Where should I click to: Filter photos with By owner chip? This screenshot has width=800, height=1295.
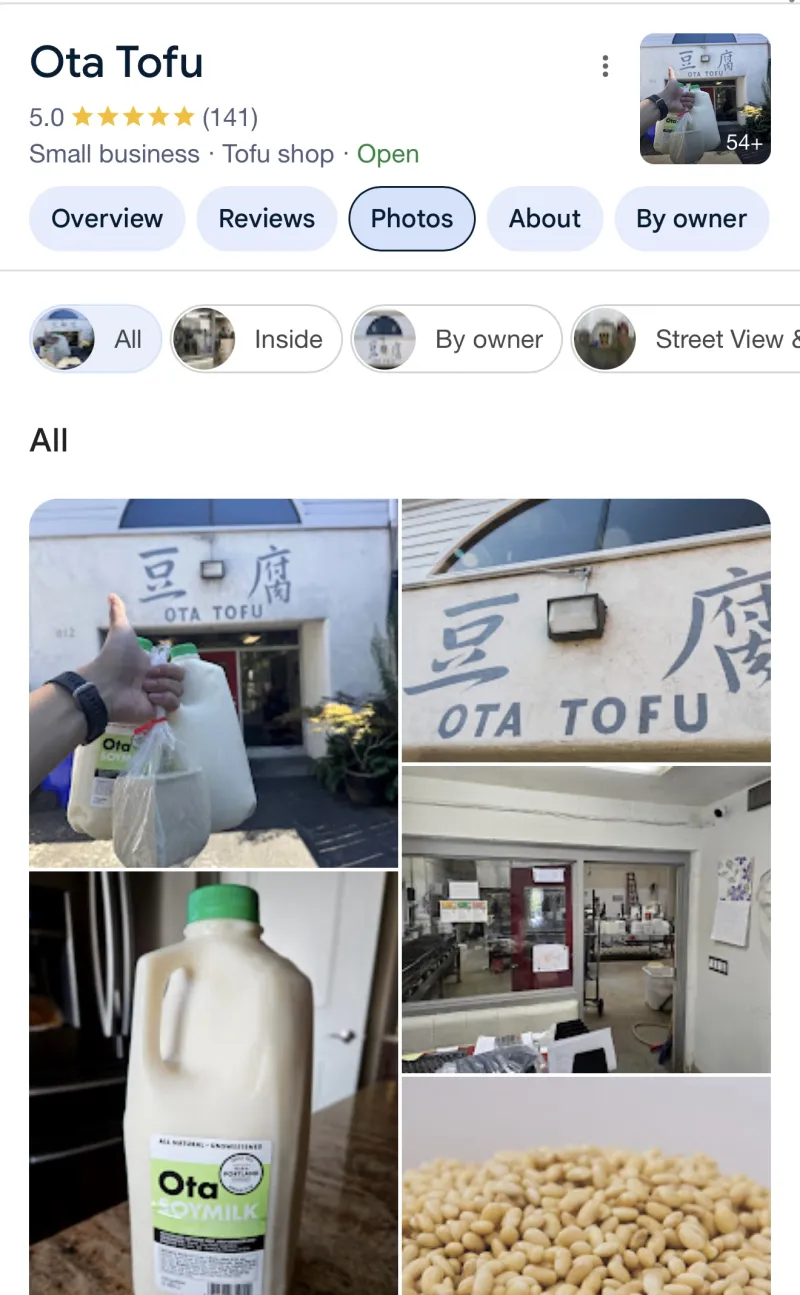coord(456,339)
